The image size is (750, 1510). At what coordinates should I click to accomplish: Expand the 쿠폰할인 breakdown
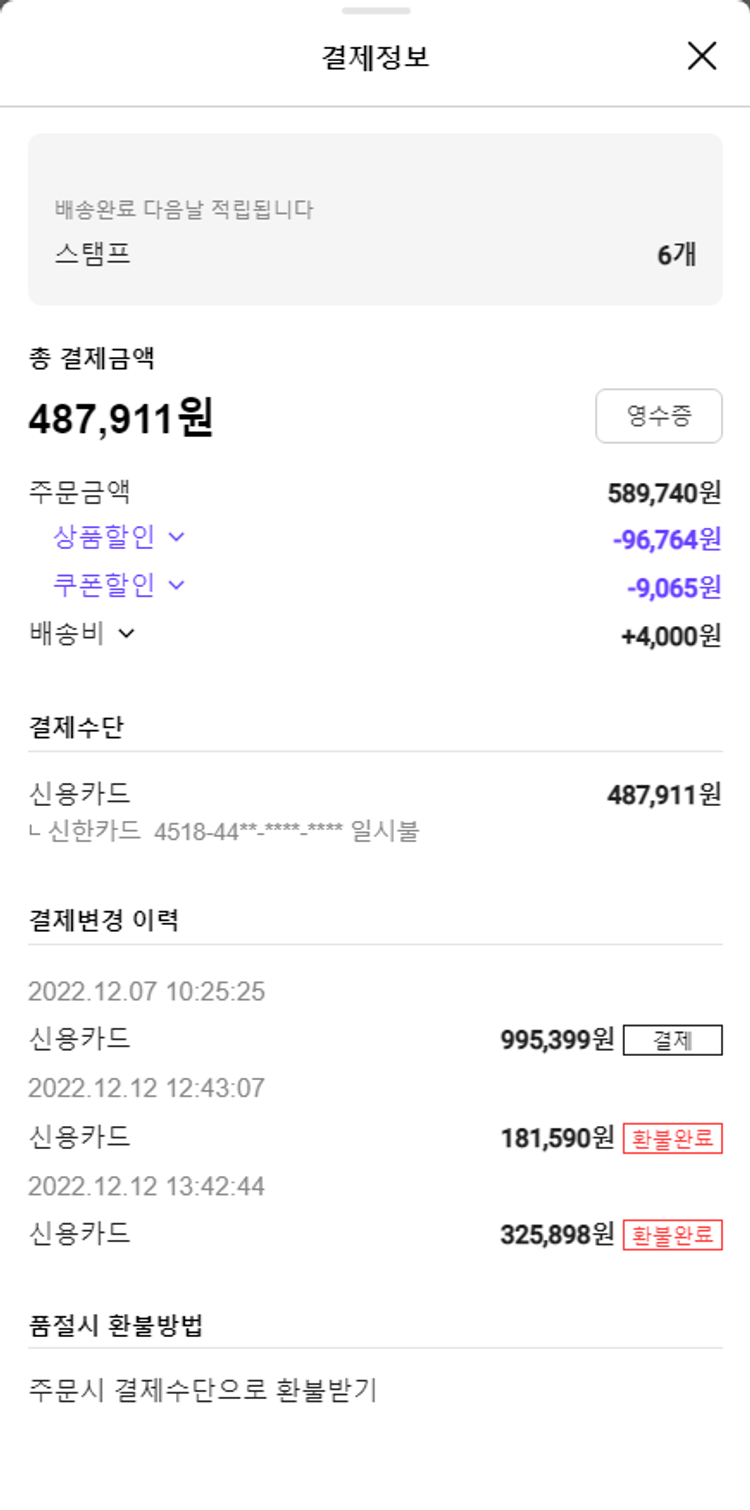119,584
